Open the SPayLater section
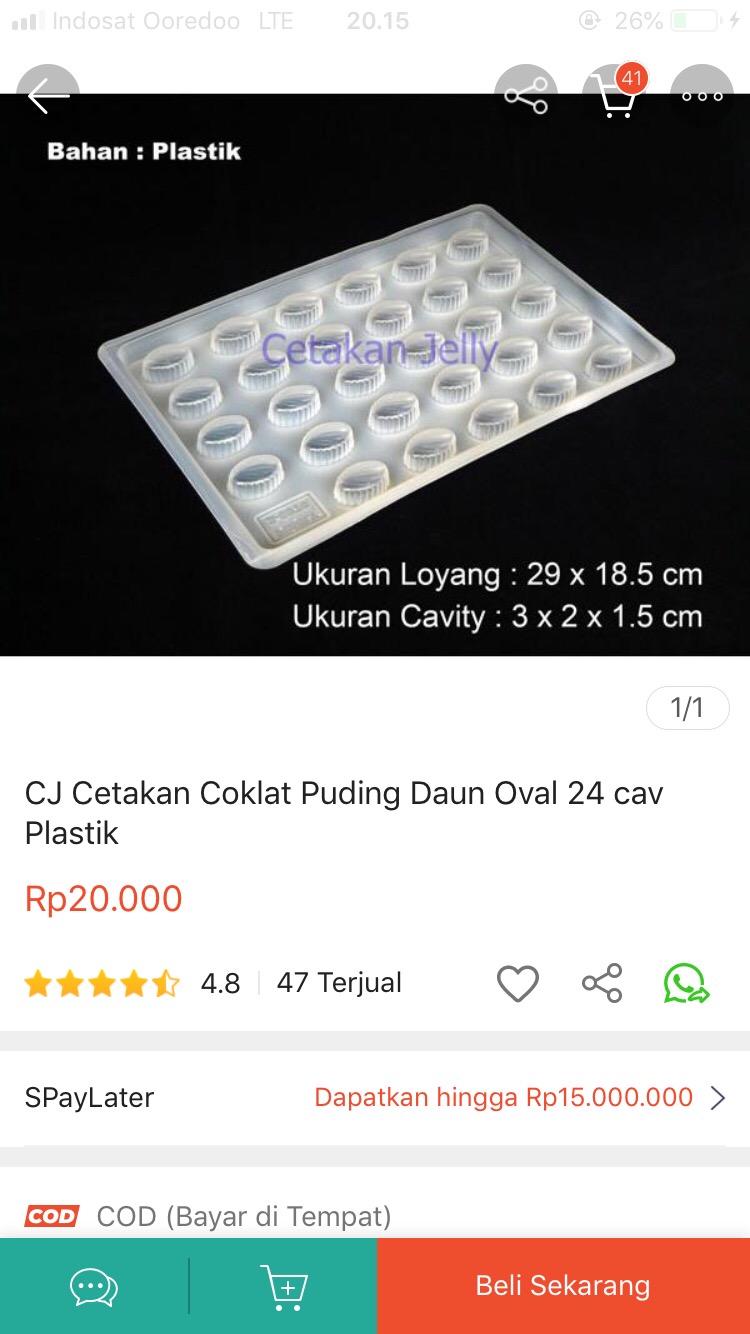 click(x=89, y=1097)
